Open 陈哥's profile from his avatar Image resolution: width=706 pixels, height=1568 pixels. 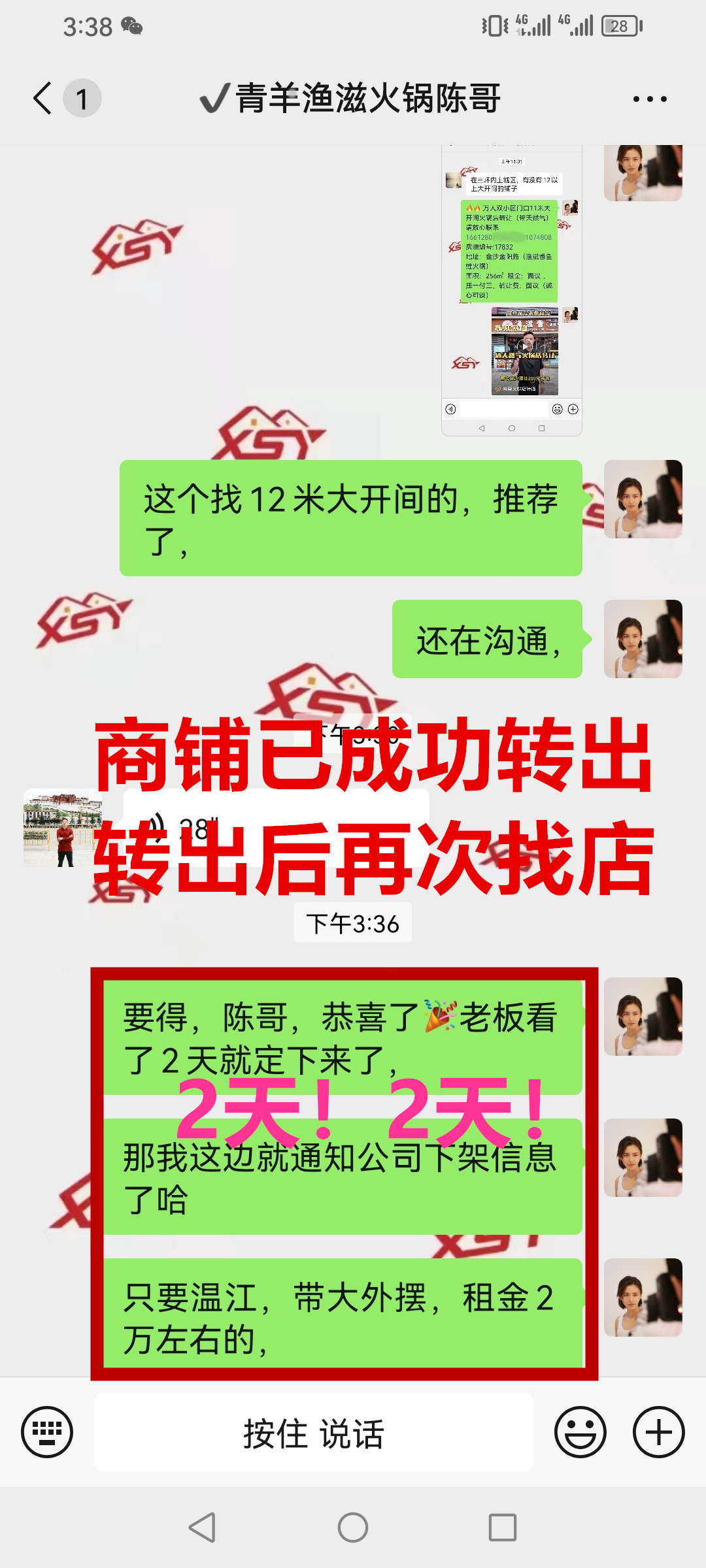point(63,828)
